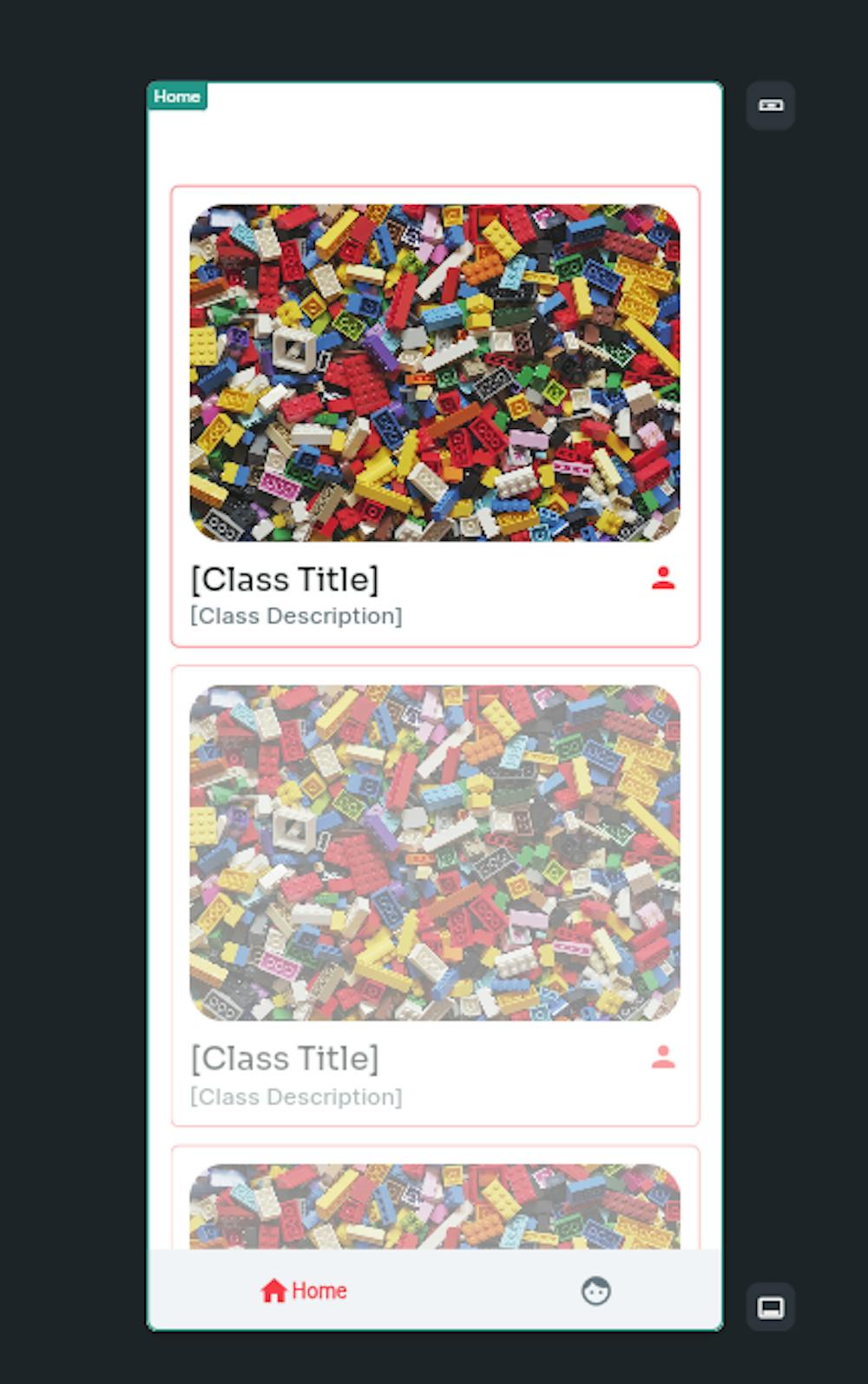Select the green Home page label

(177, 96)
